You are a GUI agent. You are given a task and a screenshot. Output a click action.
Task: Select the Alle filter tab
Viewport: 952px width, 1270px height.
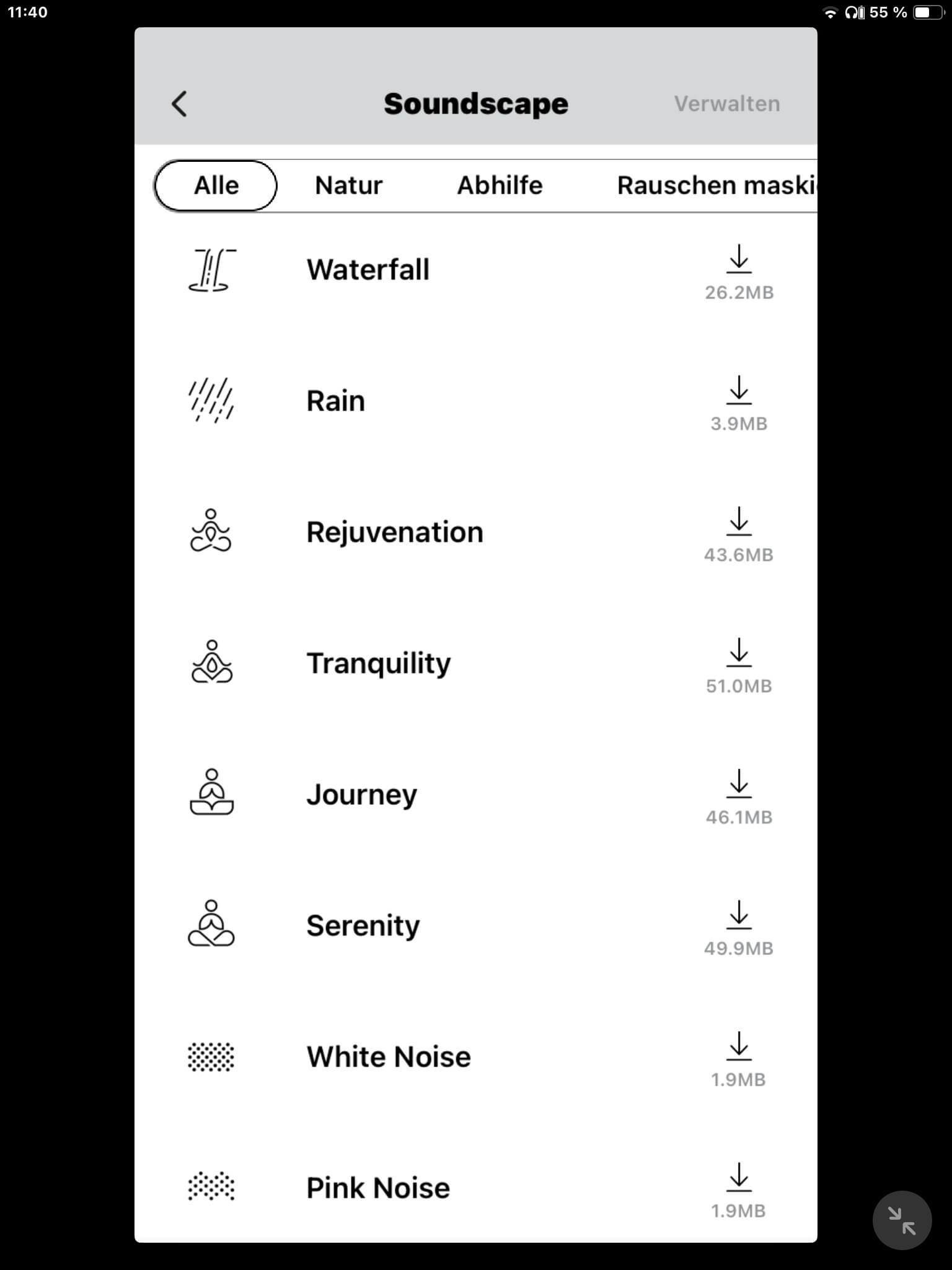coord(216,185)
